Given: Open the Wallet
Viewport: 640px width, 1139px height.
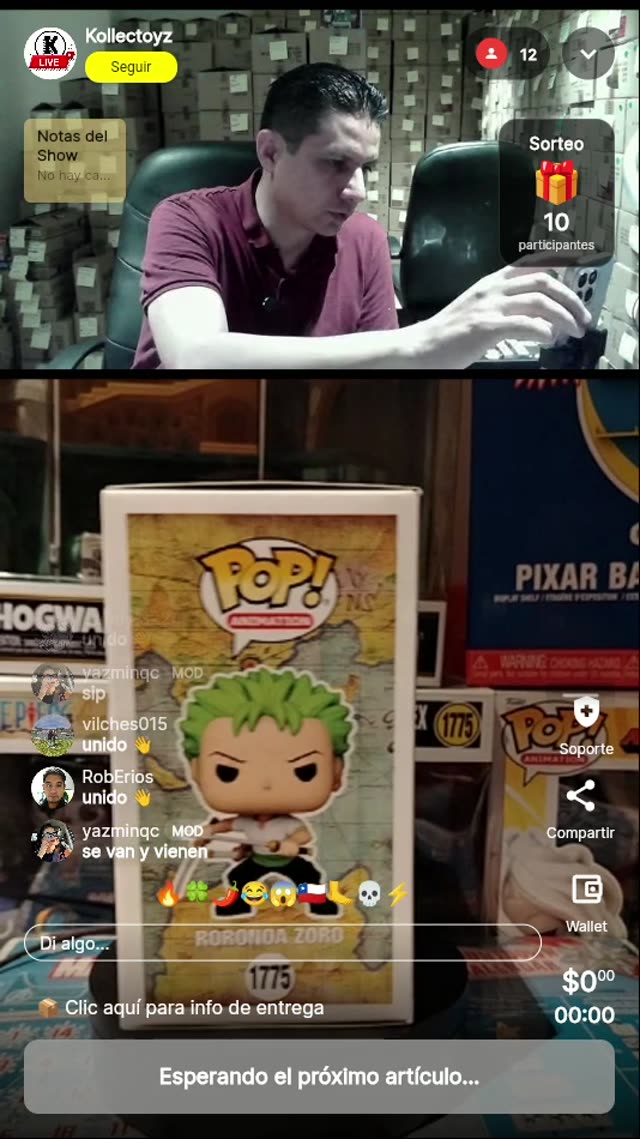Looking at the screenshot, I should point(586,889).
